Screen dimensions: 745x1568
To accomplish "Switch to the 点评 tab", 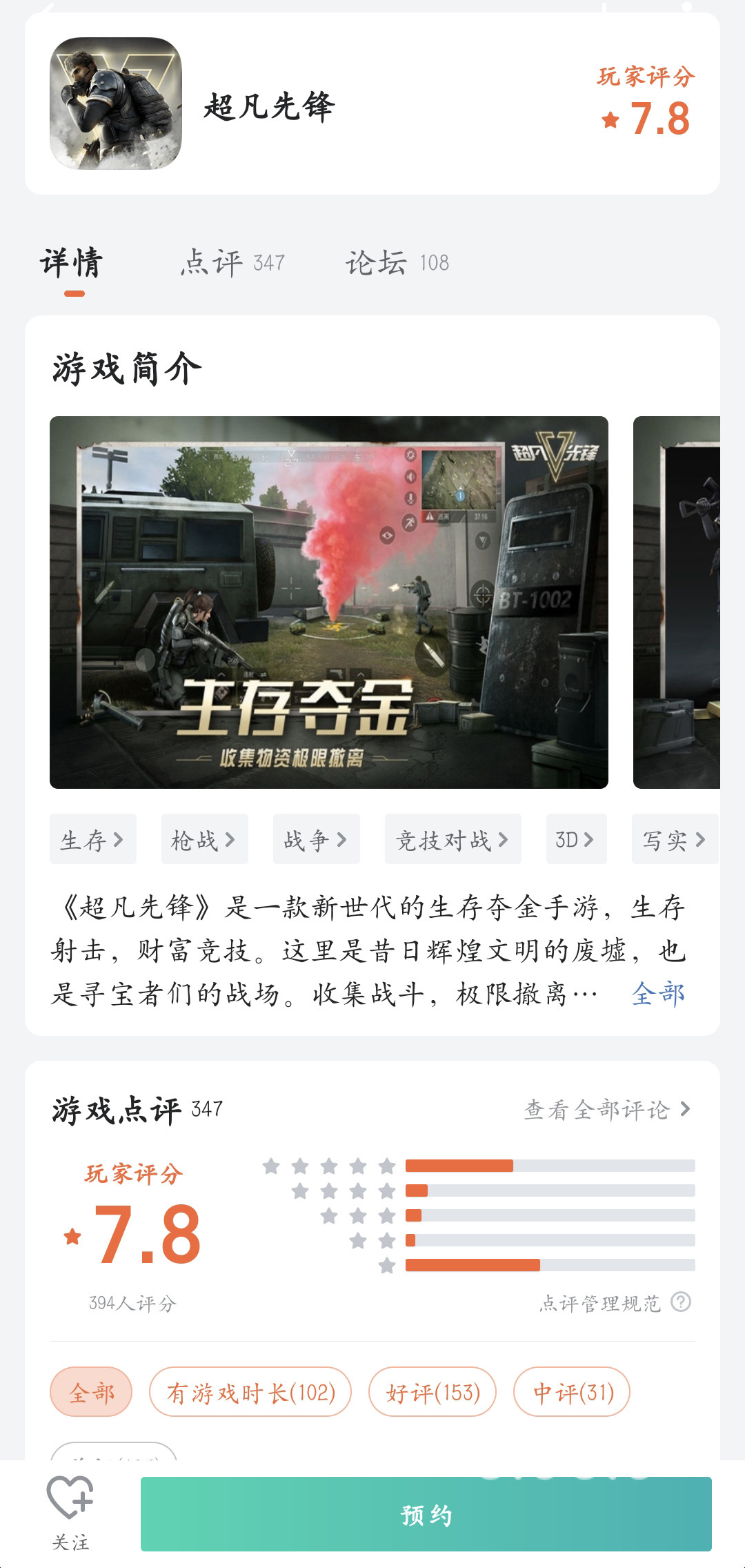I will coord(232,263).
